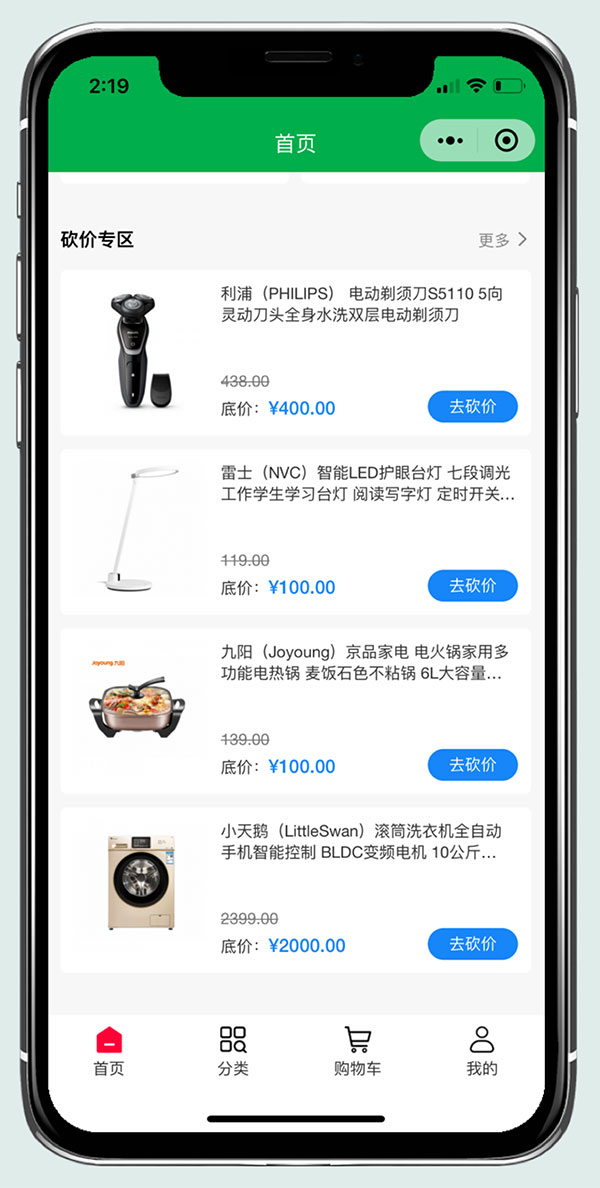Open the Joyoung electric hot pot card
Screen dimensions: 600x1188
click(295, 711)
